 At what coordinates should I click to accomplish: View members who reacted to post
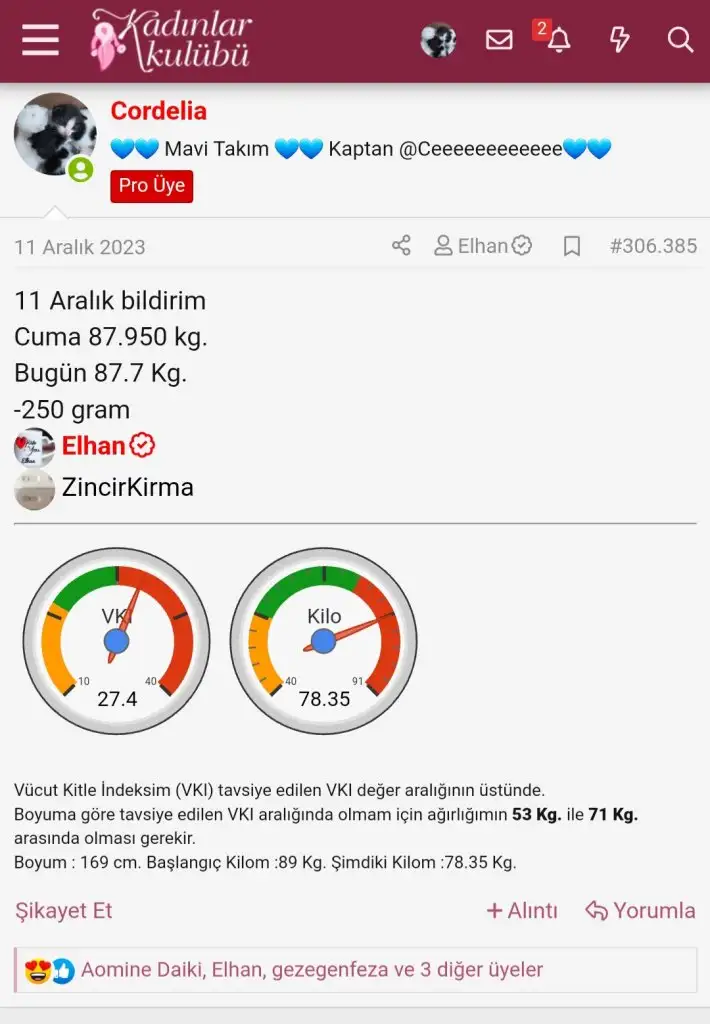312,969
